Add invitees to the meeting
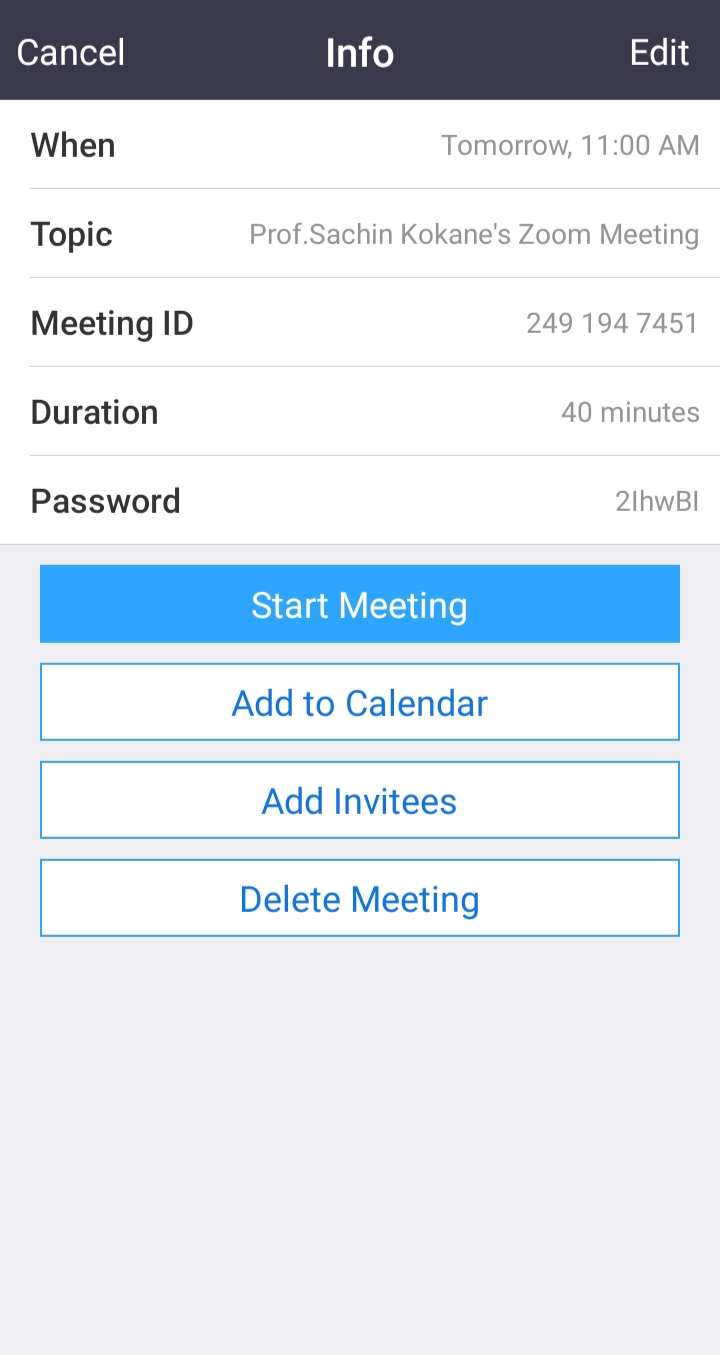Screen dimensions: 720x1355 360,800
